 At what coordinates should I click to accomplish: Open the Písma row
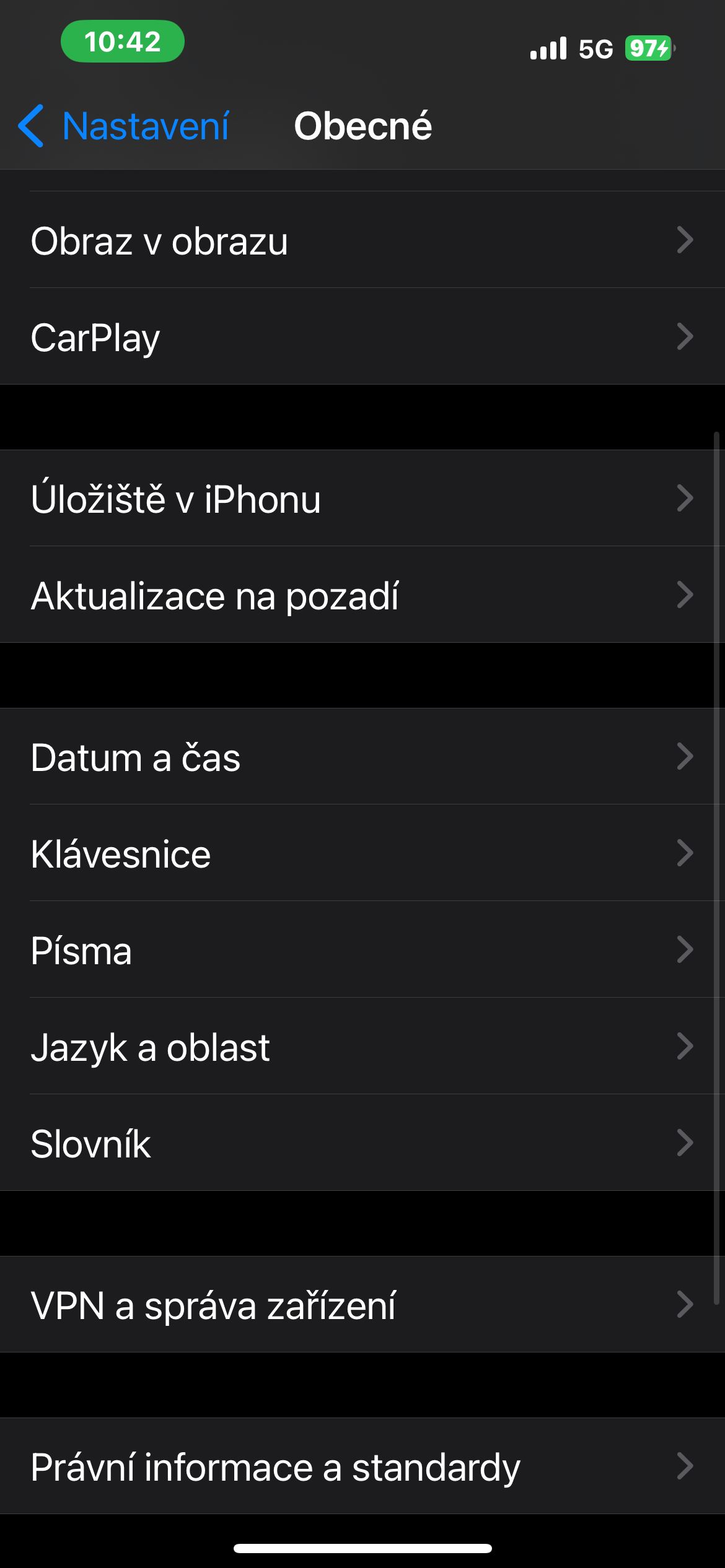[362, 950]
